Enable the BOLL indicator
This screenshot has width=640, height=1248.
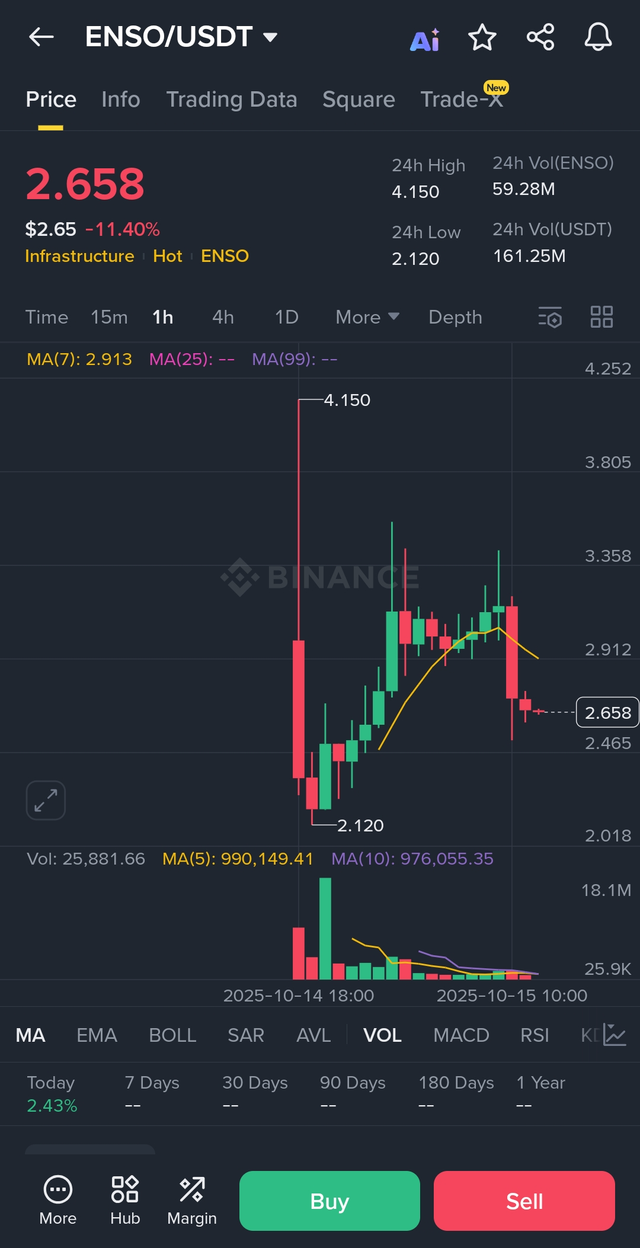click(x=172, y=1035)
